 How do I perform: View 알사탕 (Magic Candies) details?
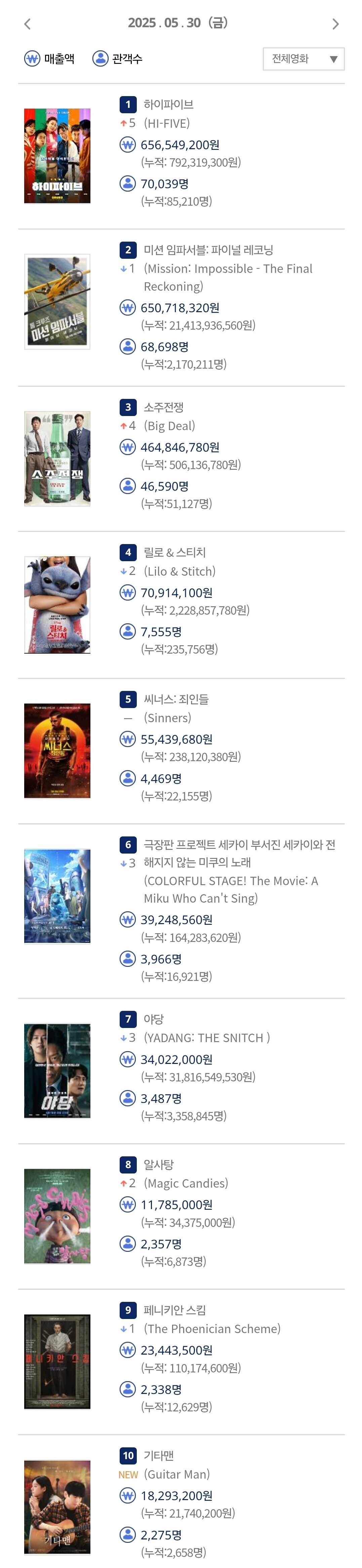tap(158, 1164)
